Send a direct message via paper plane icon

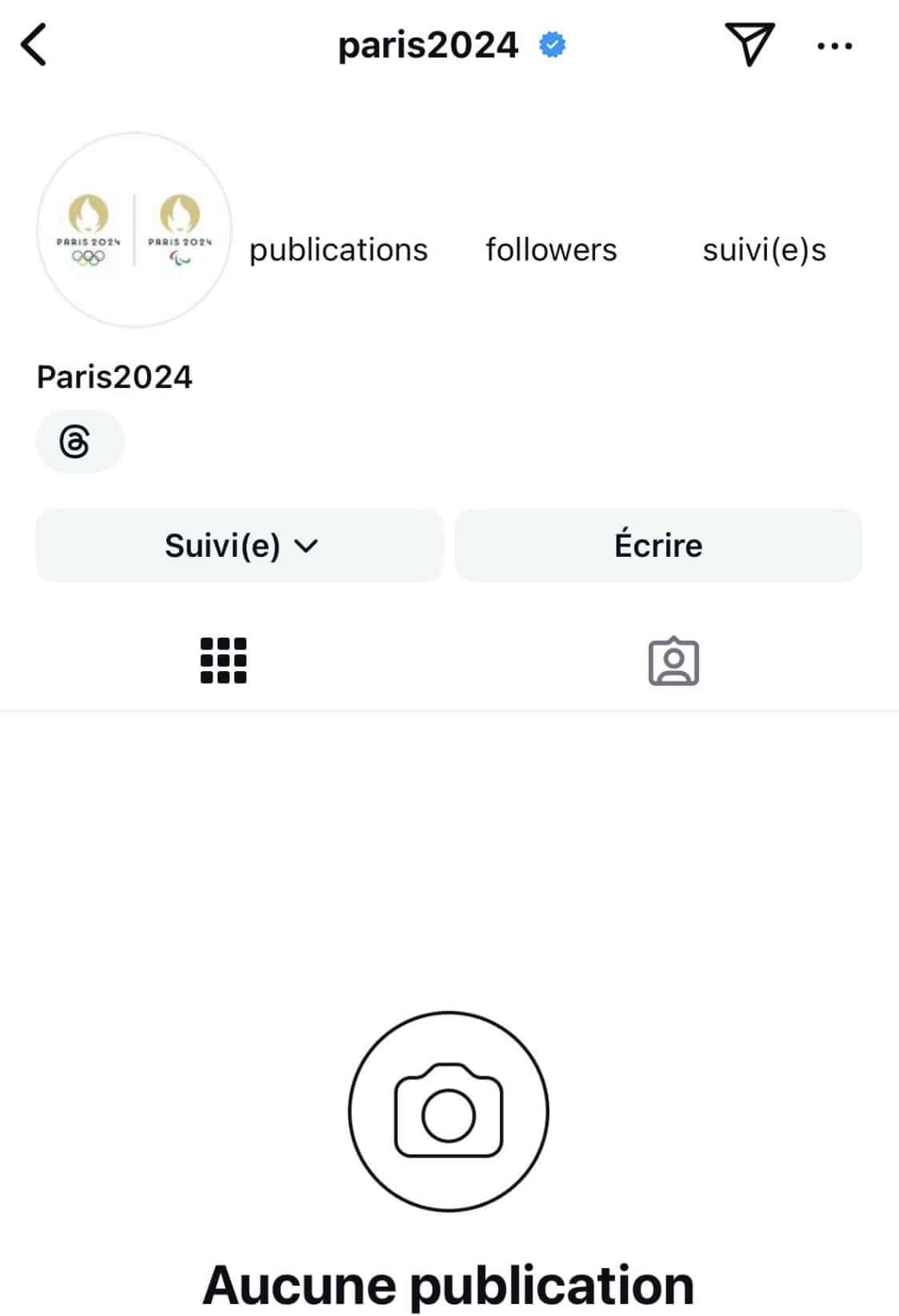click(749, 44)
